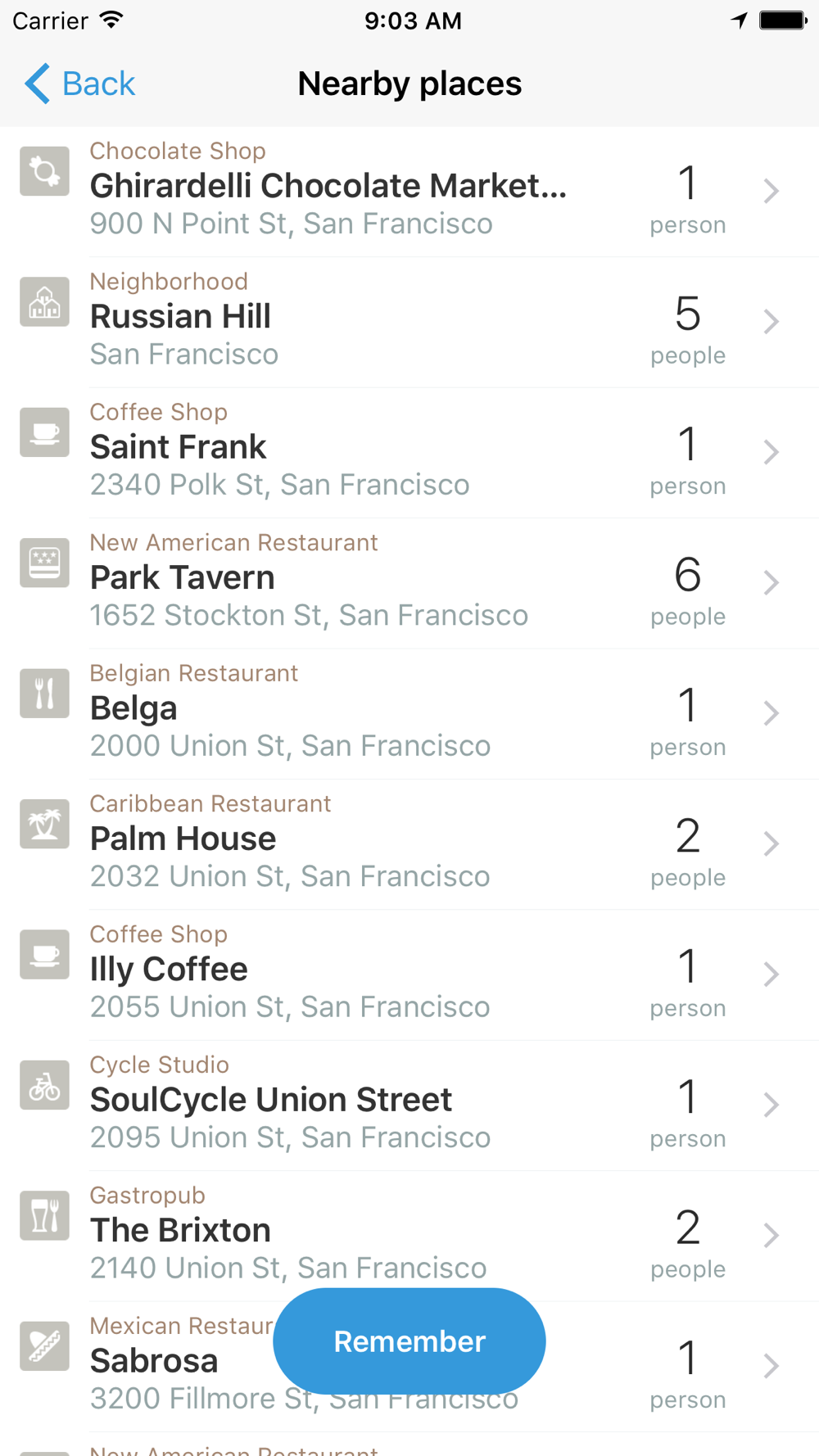
Task: Tap the Remember button
Action: point(409,1341)
